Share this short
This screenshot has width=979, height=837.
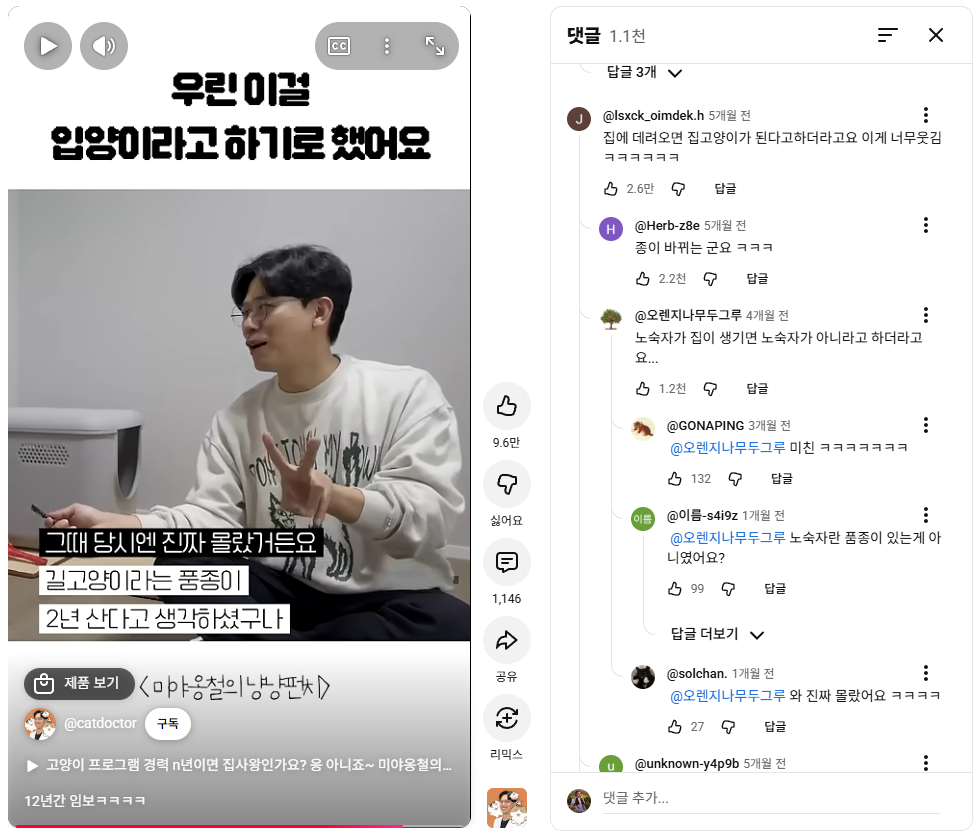coord(507,640)
